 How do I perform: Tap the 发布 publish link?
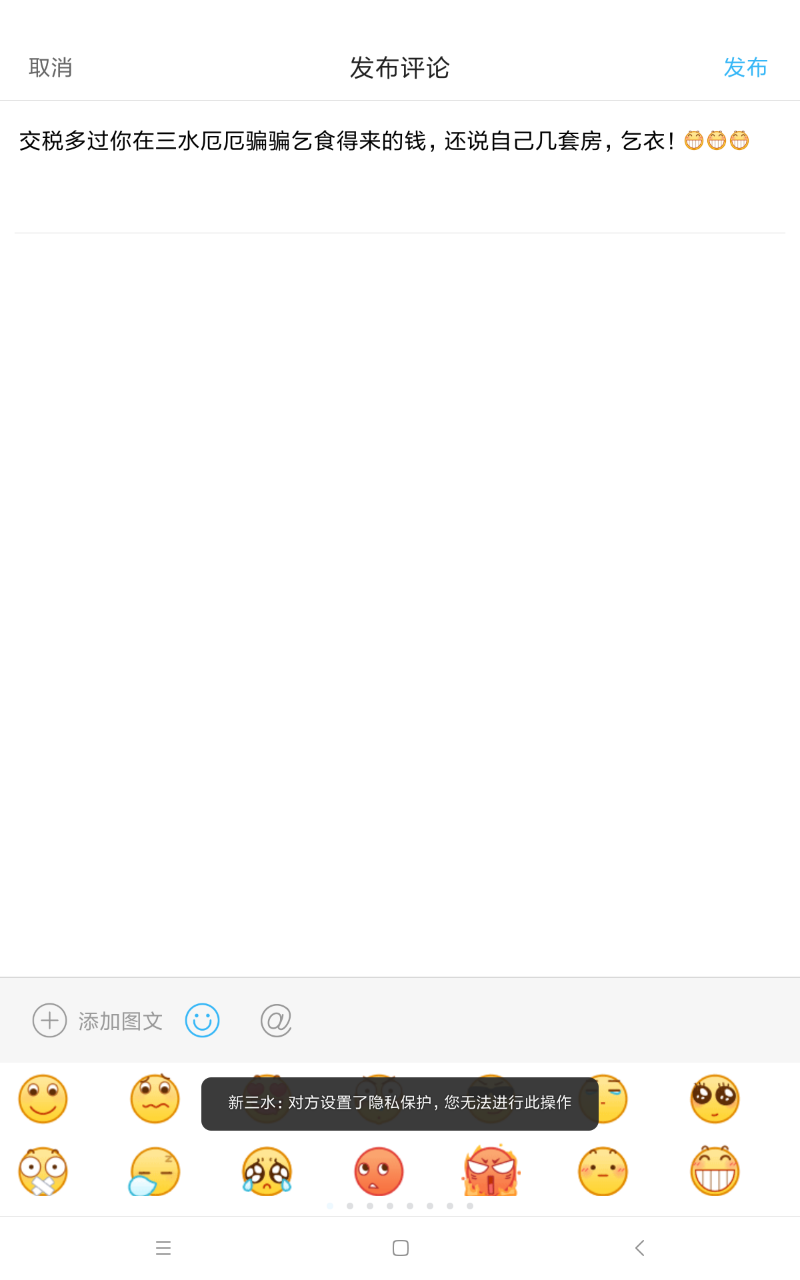[744, 68]
